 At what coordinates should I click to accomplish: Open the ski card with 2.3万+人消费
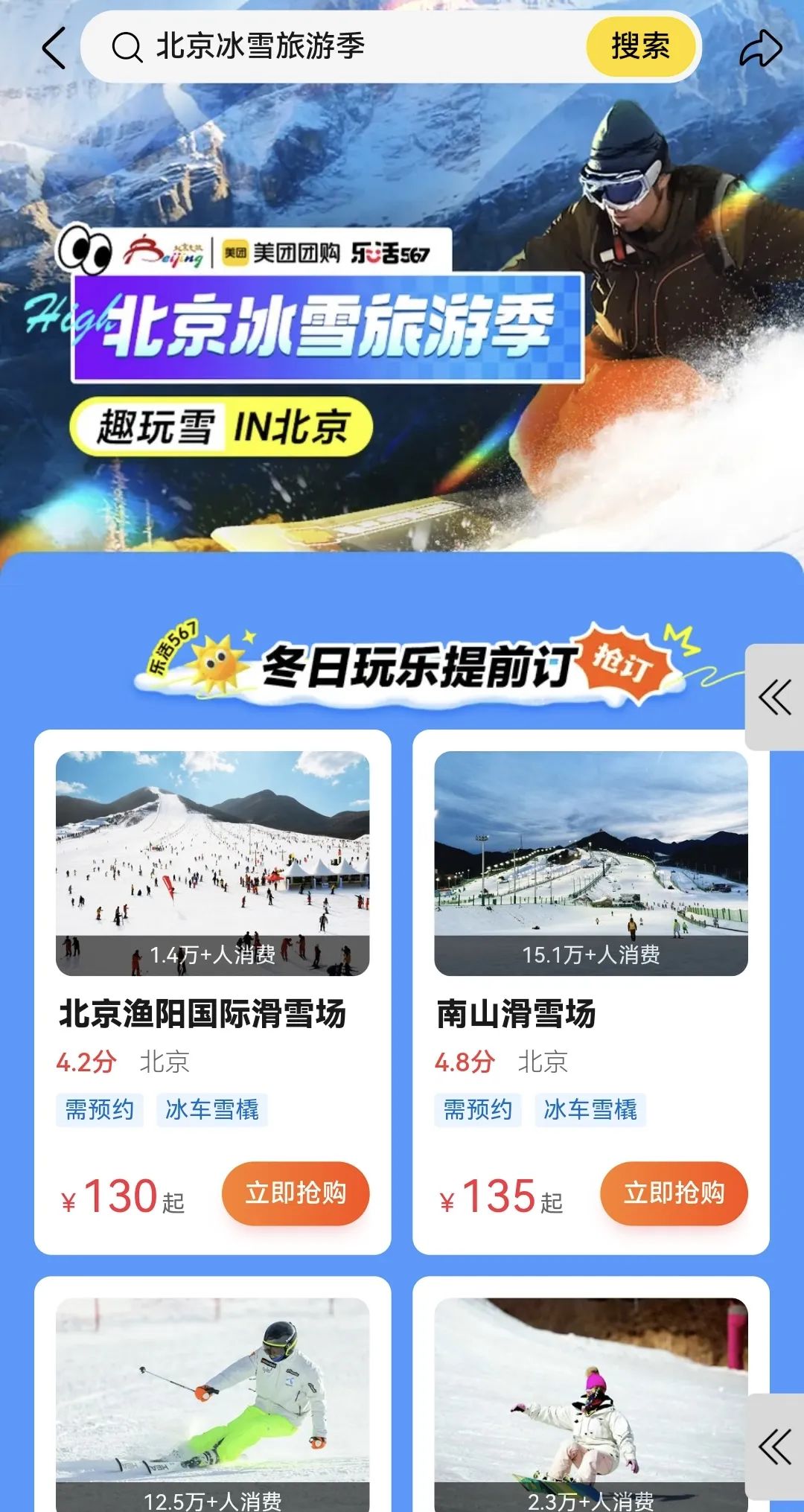point(590,1400)
